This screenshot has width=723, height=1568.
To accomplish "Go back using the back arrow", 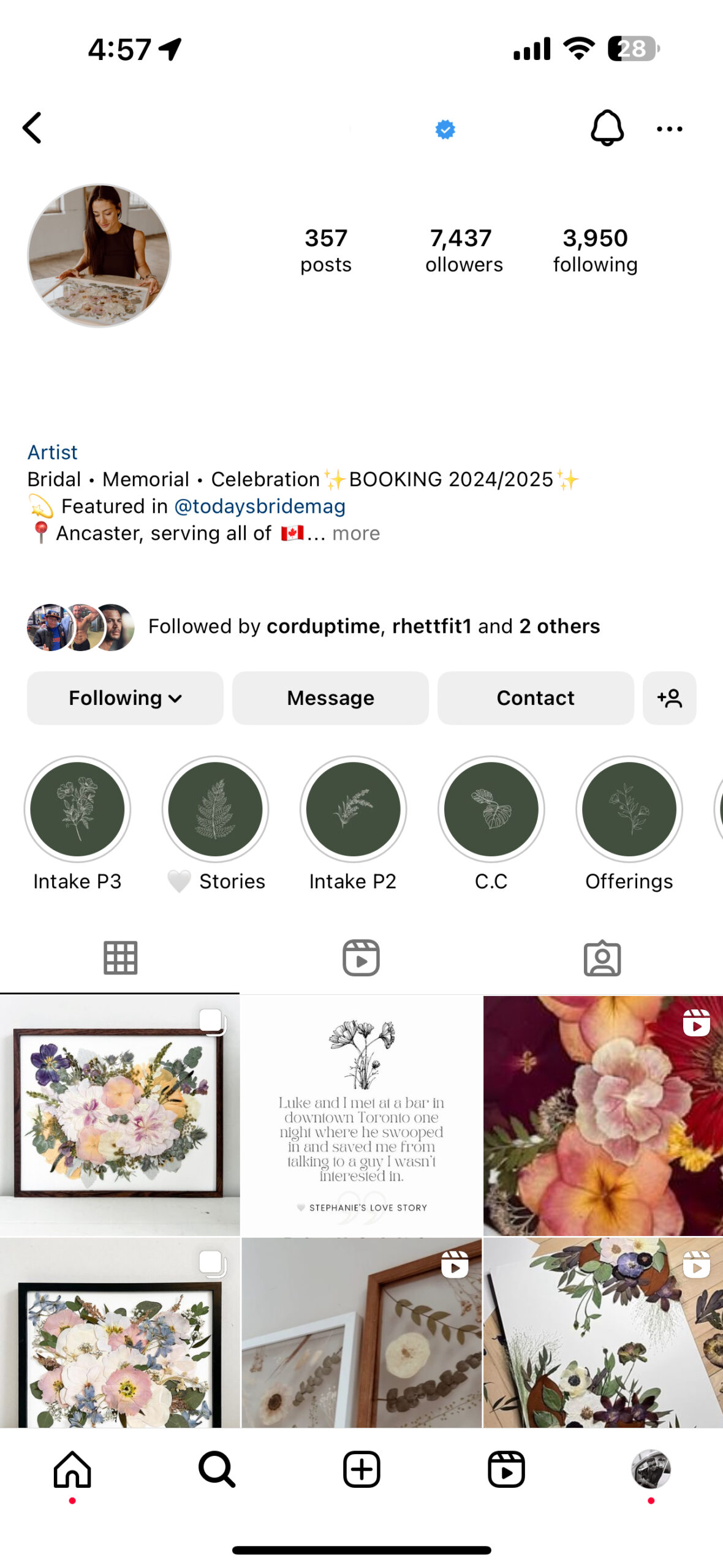I will coord(32,128).
